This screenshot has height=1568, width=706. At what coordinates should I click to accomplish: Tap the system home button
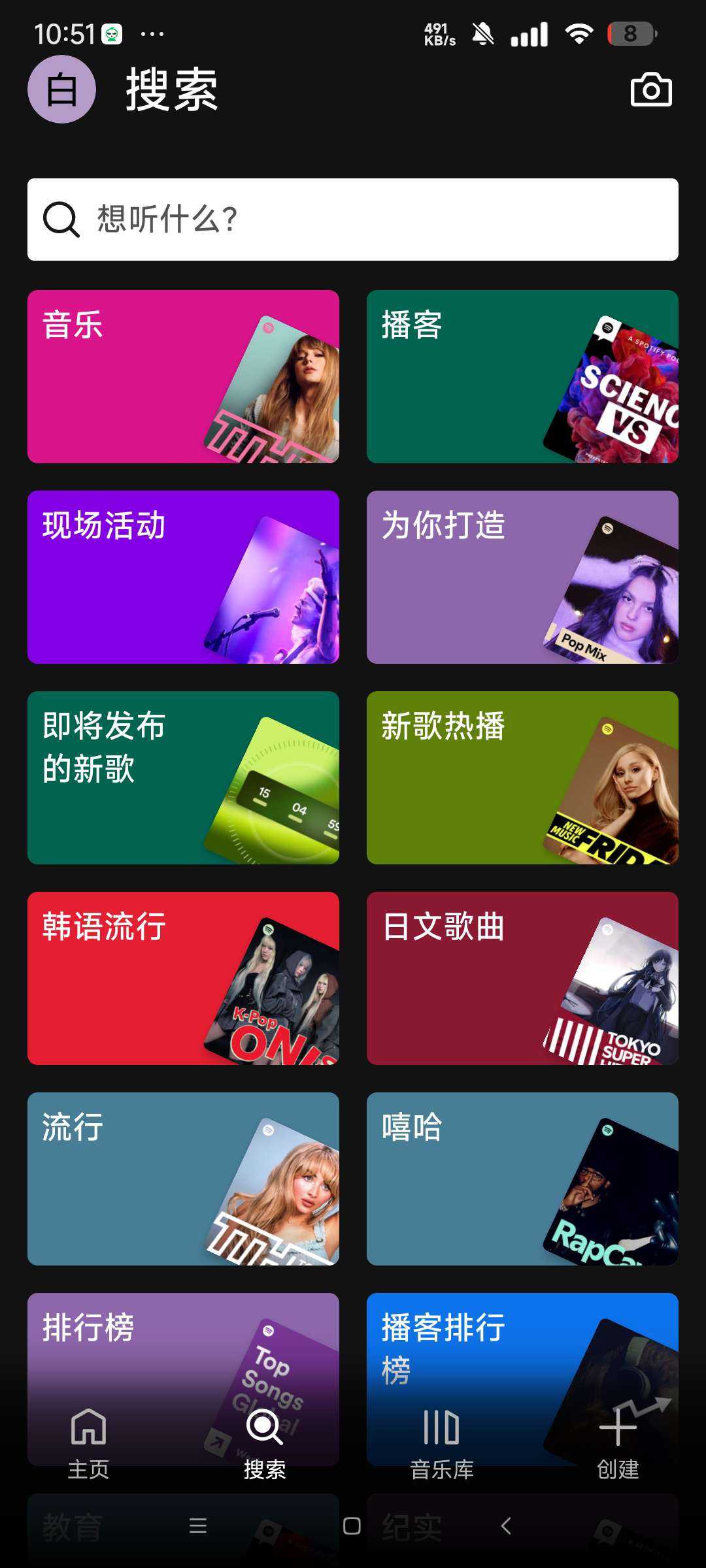pyautogui.click(x=352, y=1526)
